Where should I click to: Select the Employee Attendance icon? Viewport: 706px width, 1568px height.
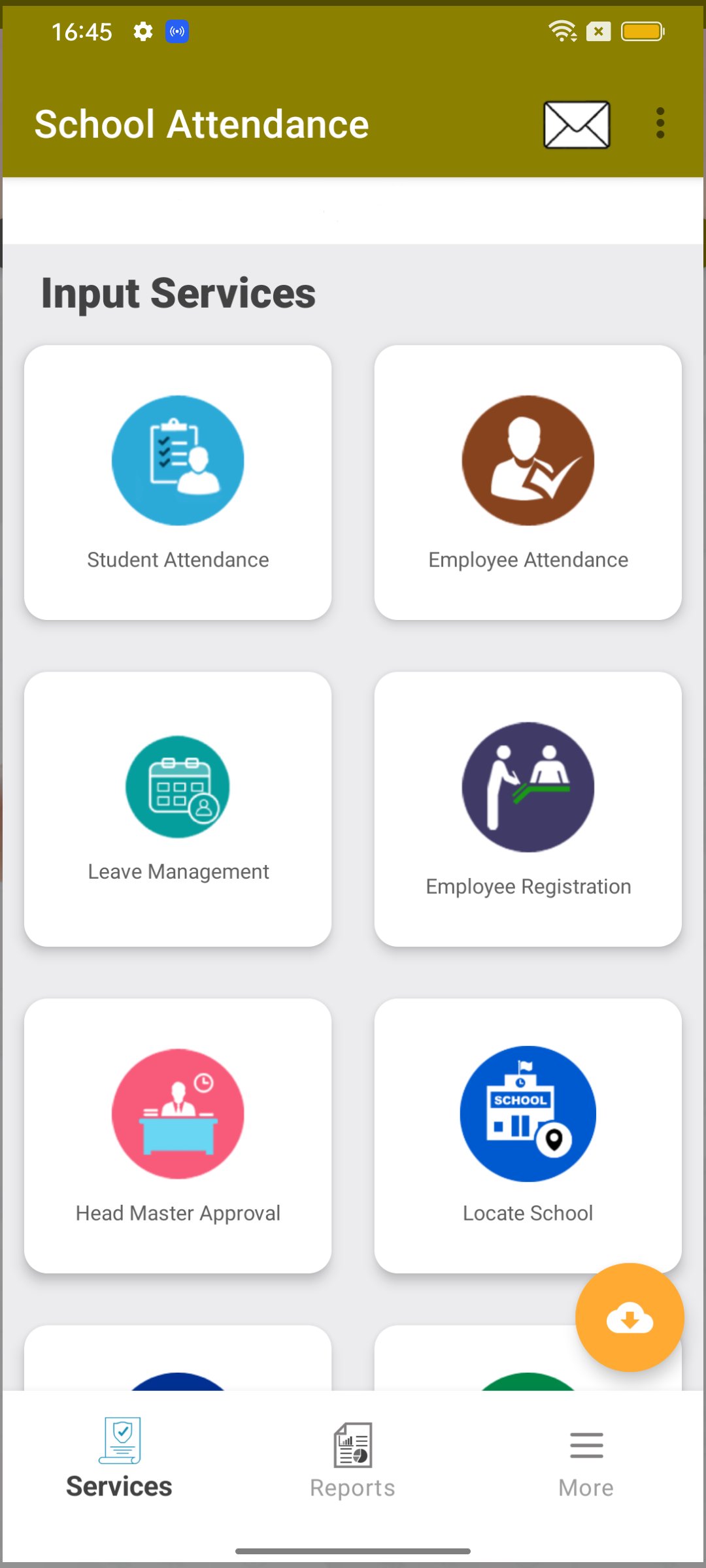(x=528, y=461)
